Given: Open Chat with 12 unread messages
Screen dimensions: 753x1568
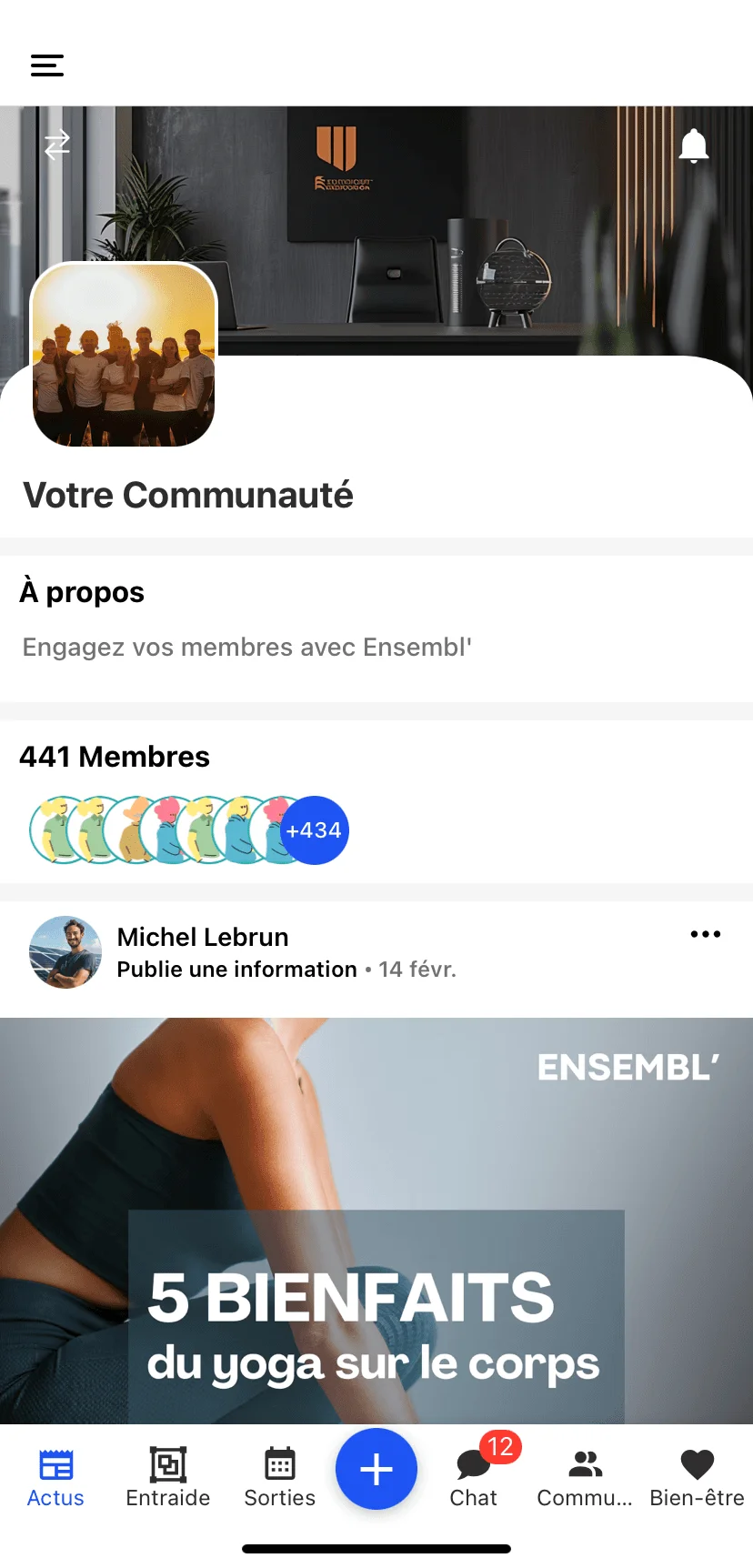Looking at the screenshot, I should [x=474, y=1477].
